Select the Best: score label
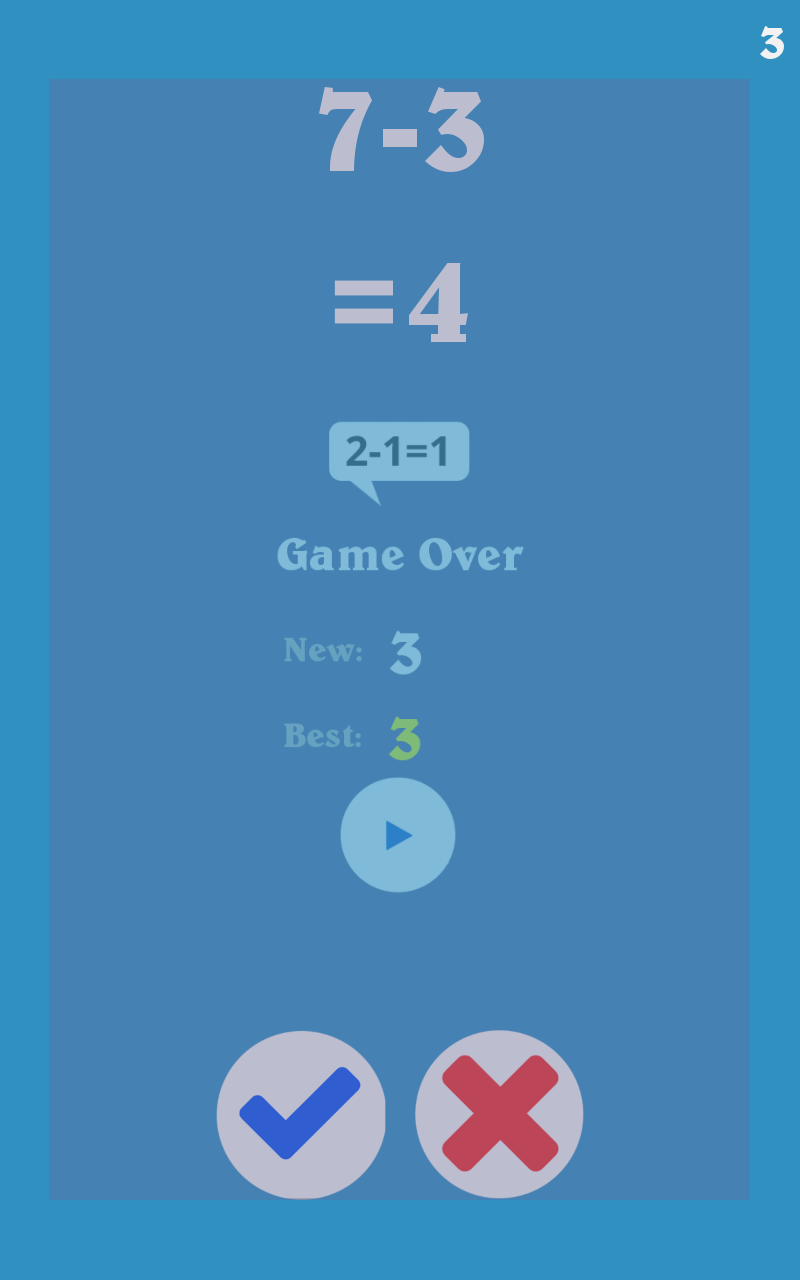 [x=321, y=737]
